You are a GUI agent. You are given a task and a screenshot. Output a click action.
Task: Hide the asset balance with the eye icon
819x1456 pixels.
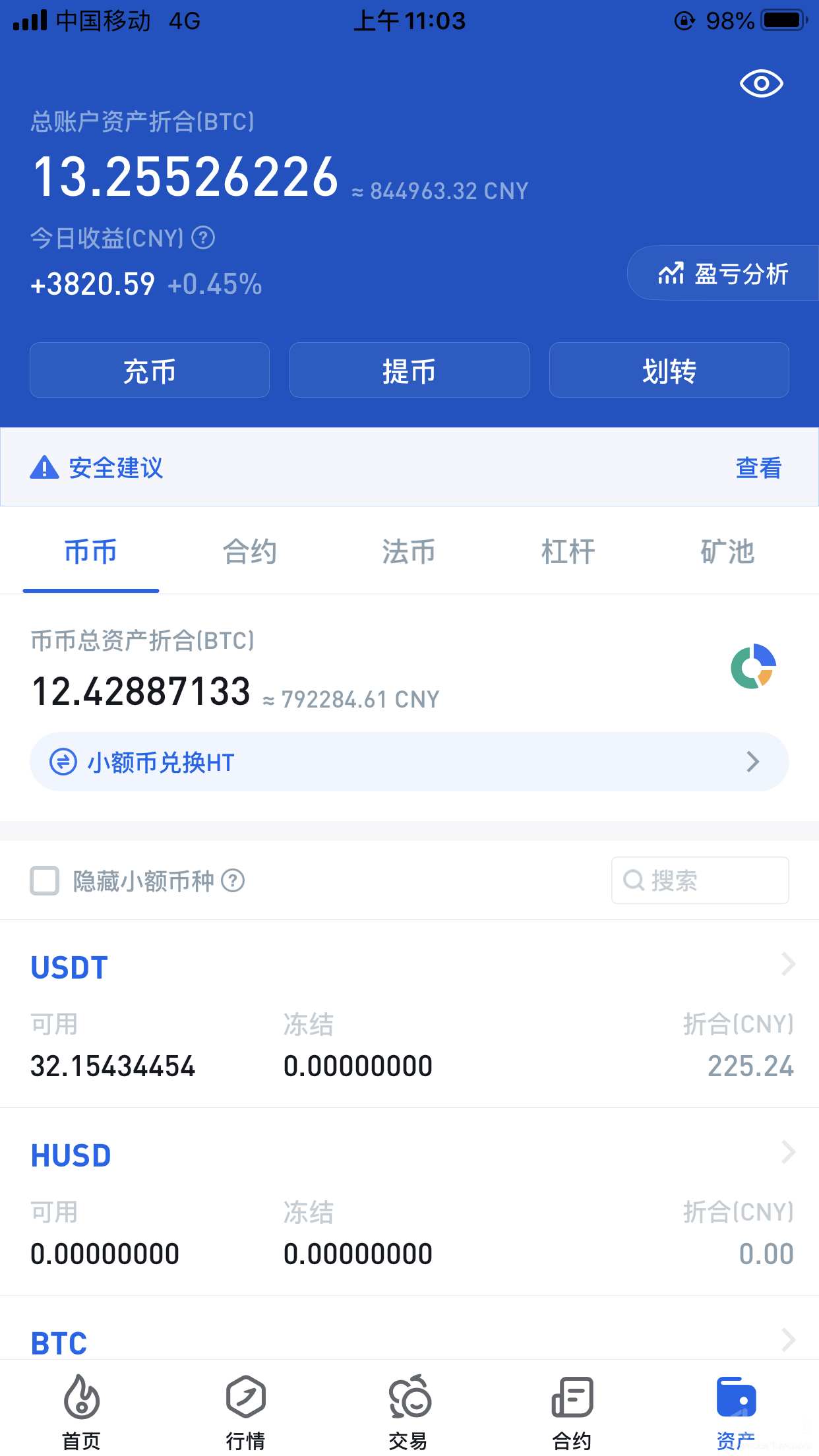coord(761,84)
